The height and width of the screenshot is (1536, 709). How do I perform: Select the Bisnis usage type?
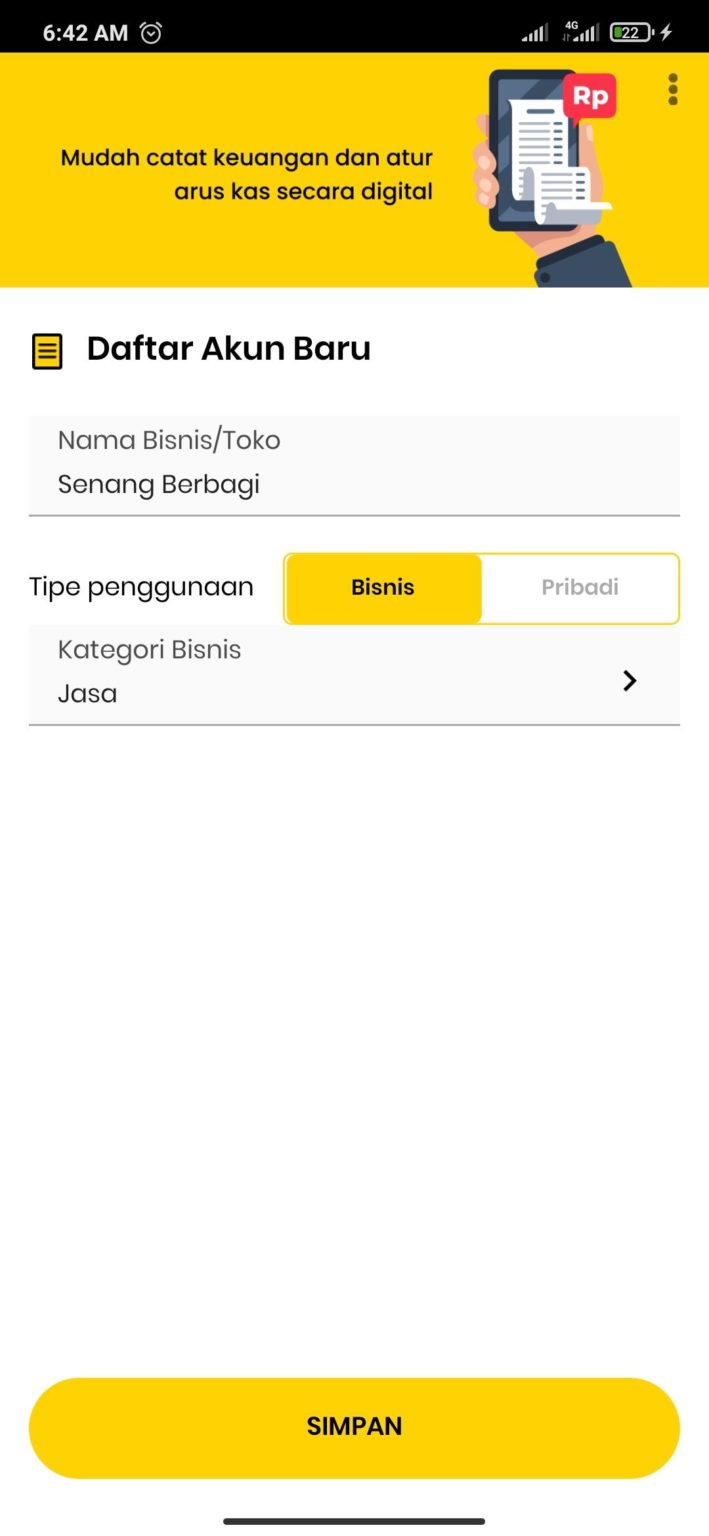pyautogui.click(x=383, y=588)
